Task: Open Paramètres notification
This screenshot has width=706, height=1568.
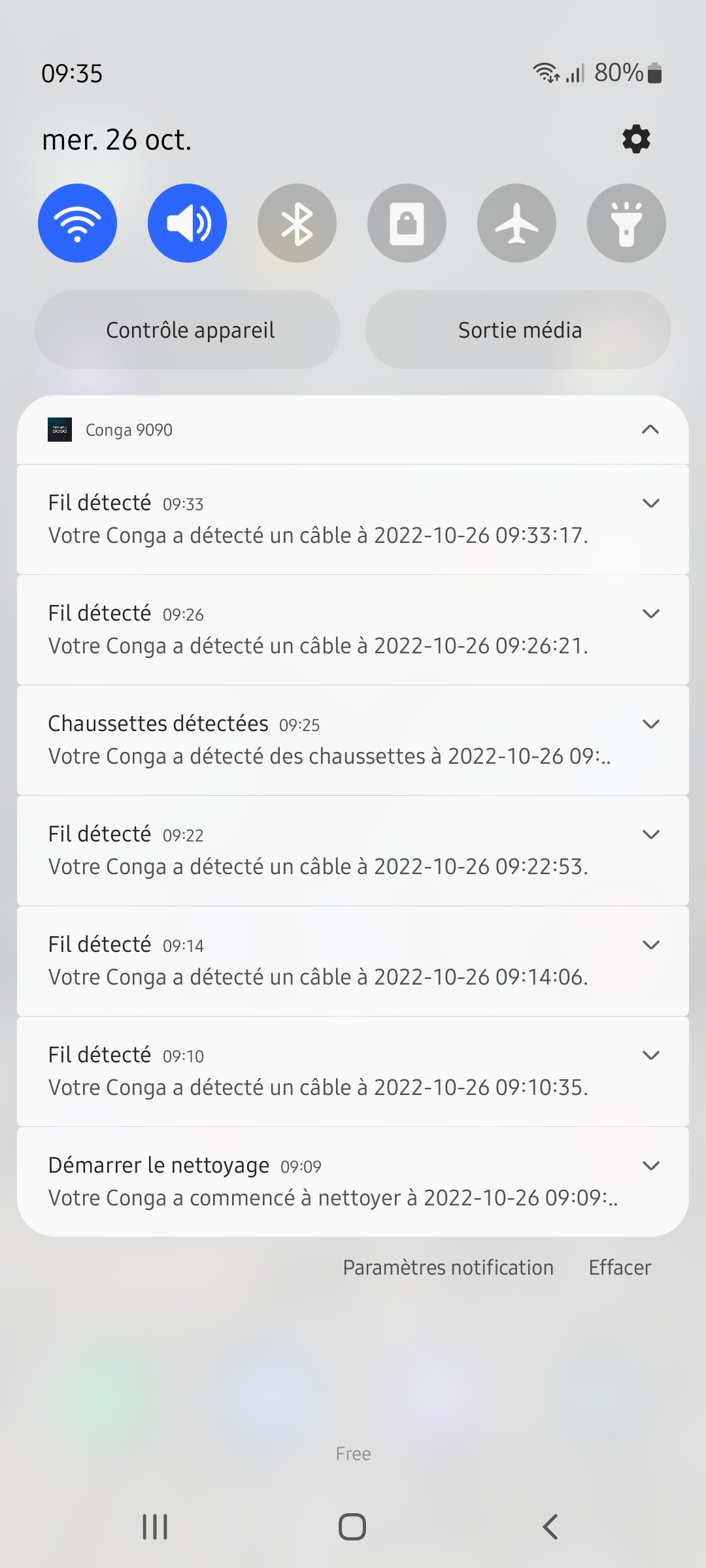Action: 448,1267
